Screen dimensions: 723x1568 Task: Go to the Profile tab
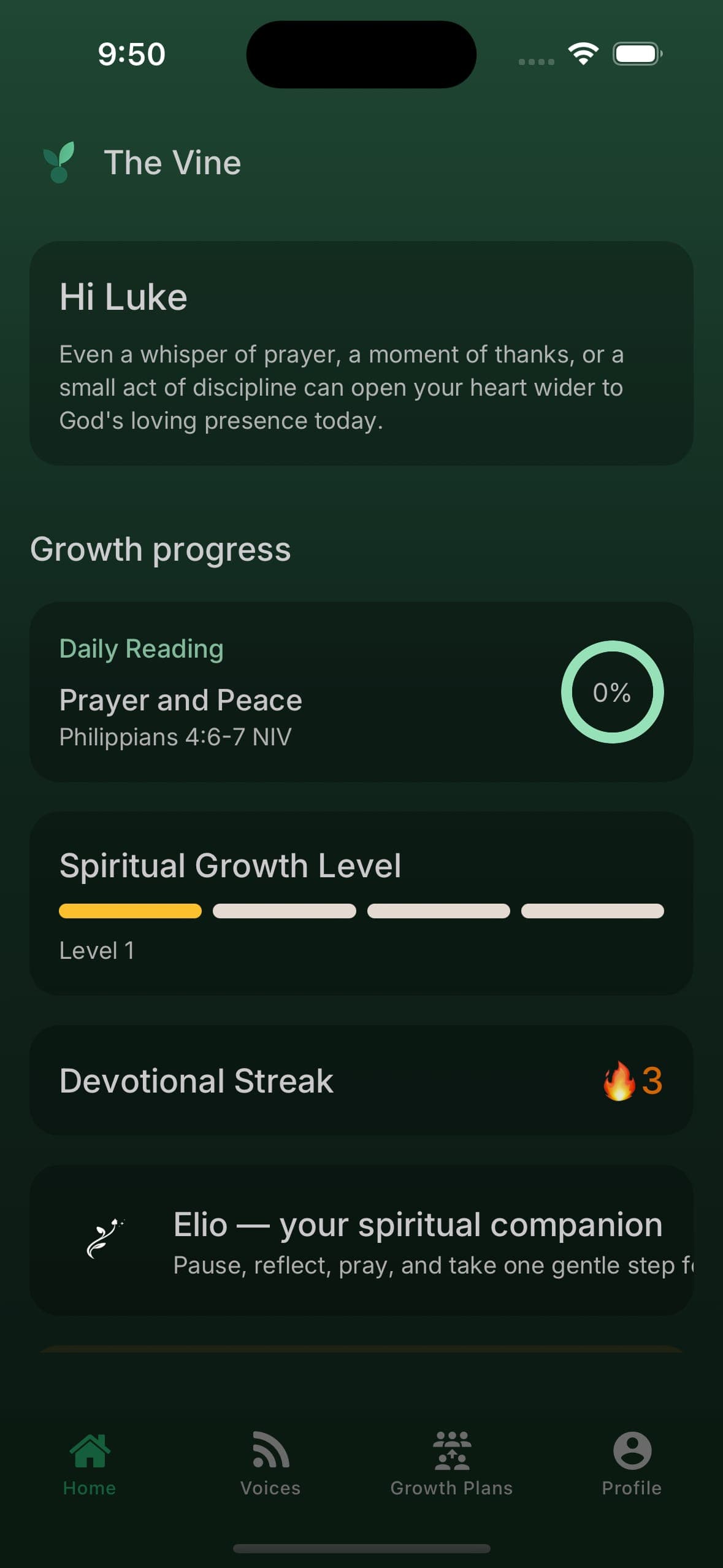click(x=632, y=1463)
